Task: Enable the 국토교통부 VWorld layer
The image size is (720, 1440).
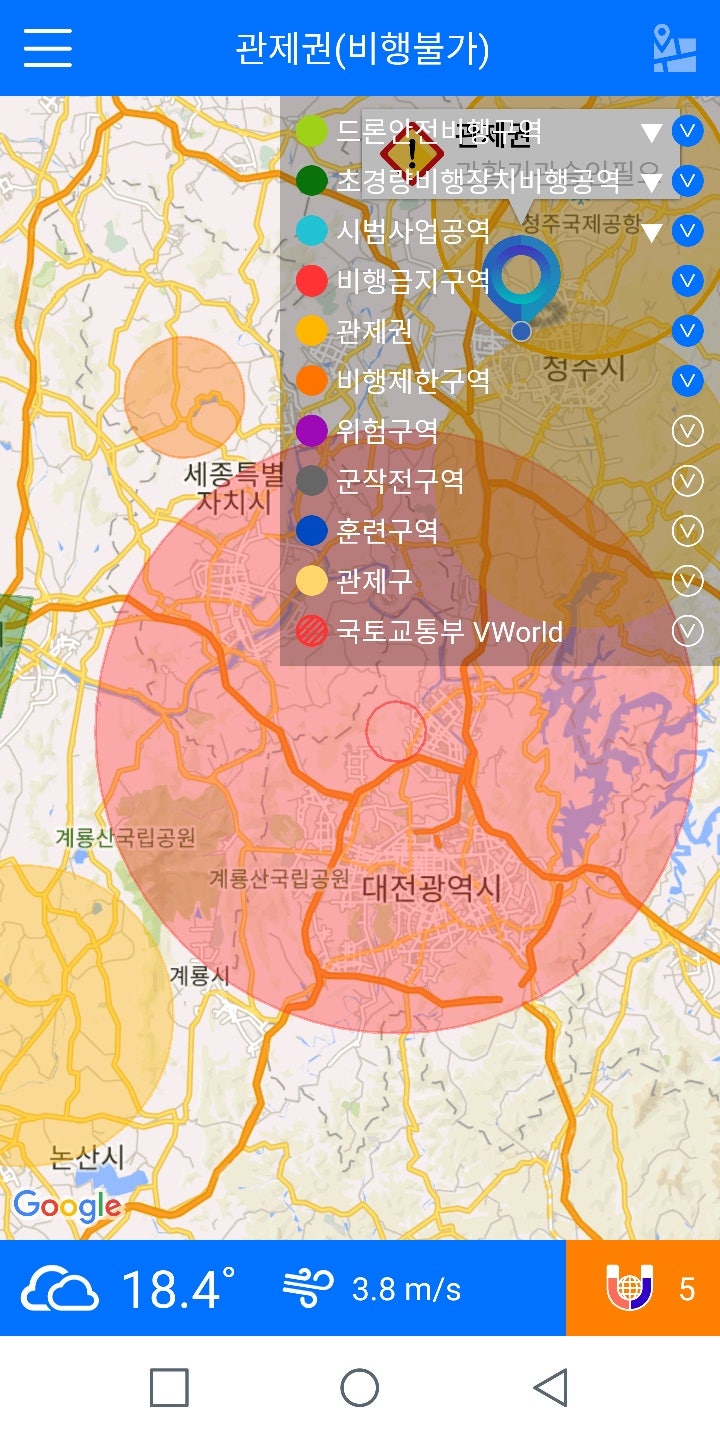Action: pyautogui.click(x=688, y=631)
